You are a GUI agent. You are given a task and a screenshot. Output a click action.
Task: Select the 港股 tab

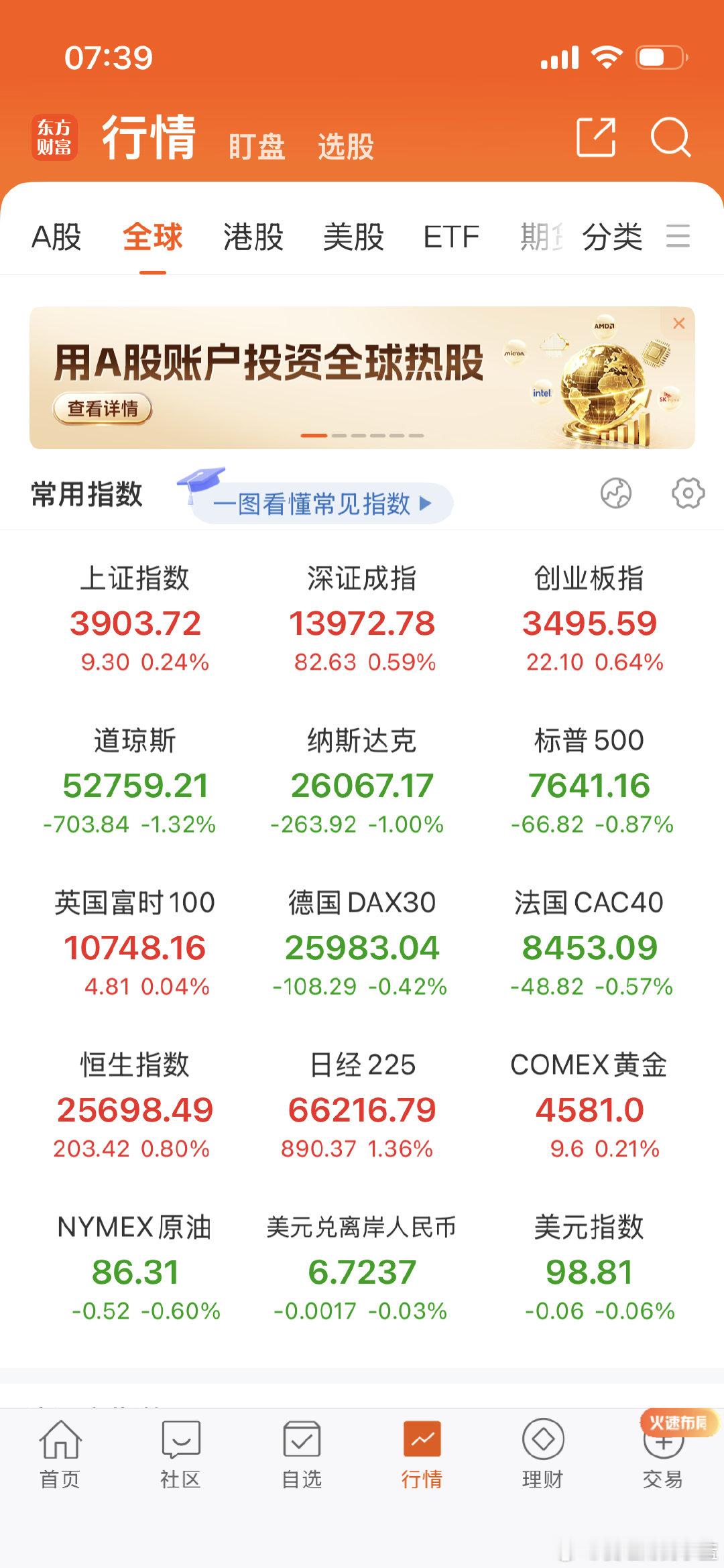[253, 237]
